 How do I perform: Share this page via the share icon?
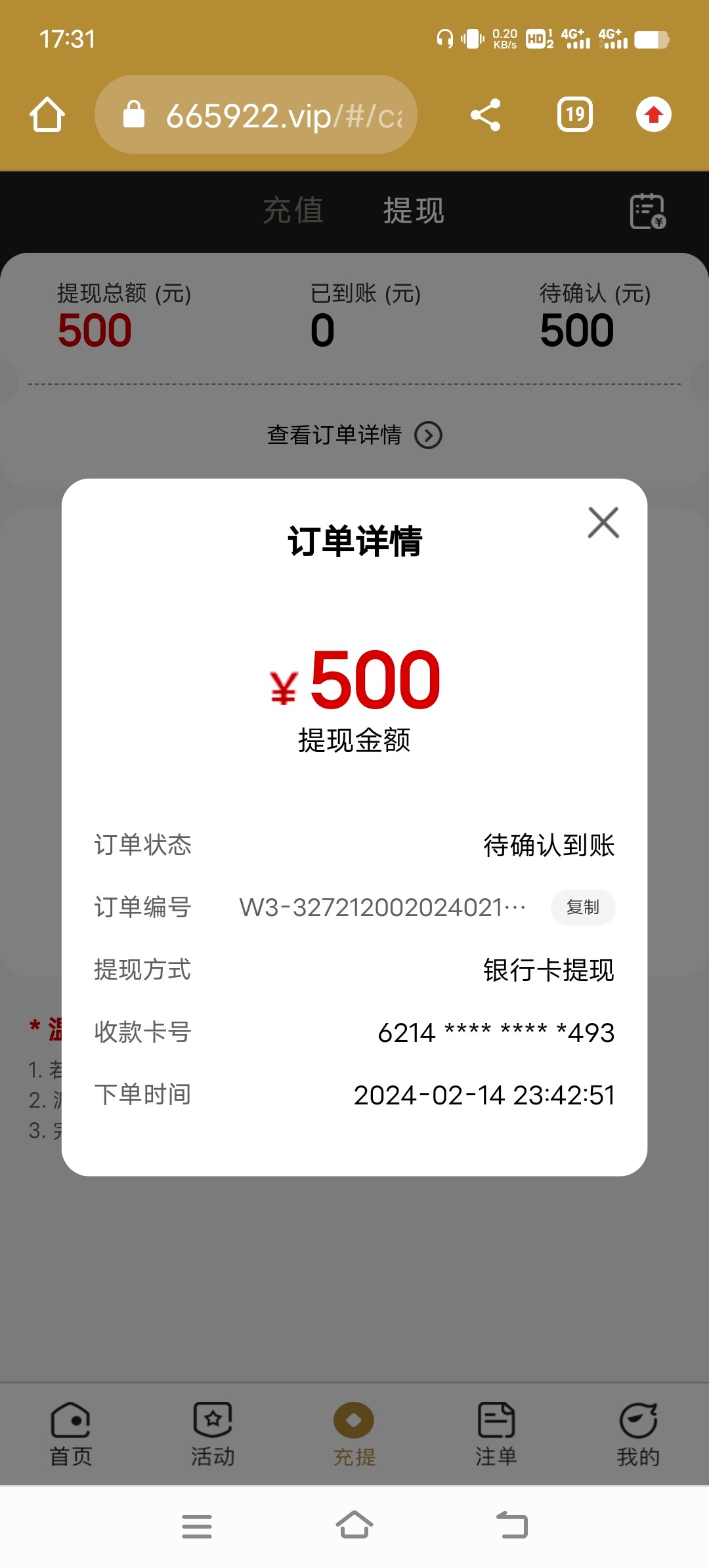click(x=486, y=115)
